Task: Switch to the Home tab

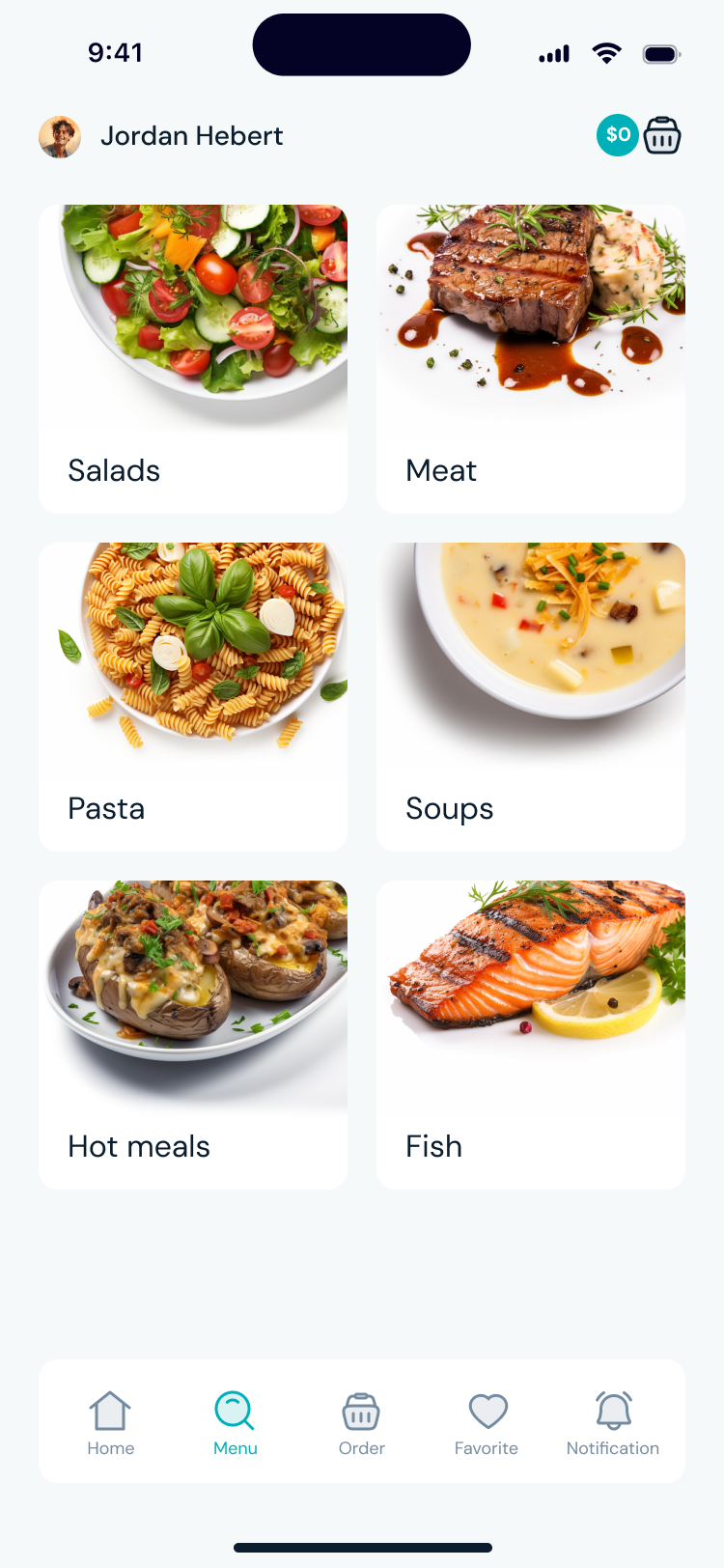Action: click(x=110, y=1421)
